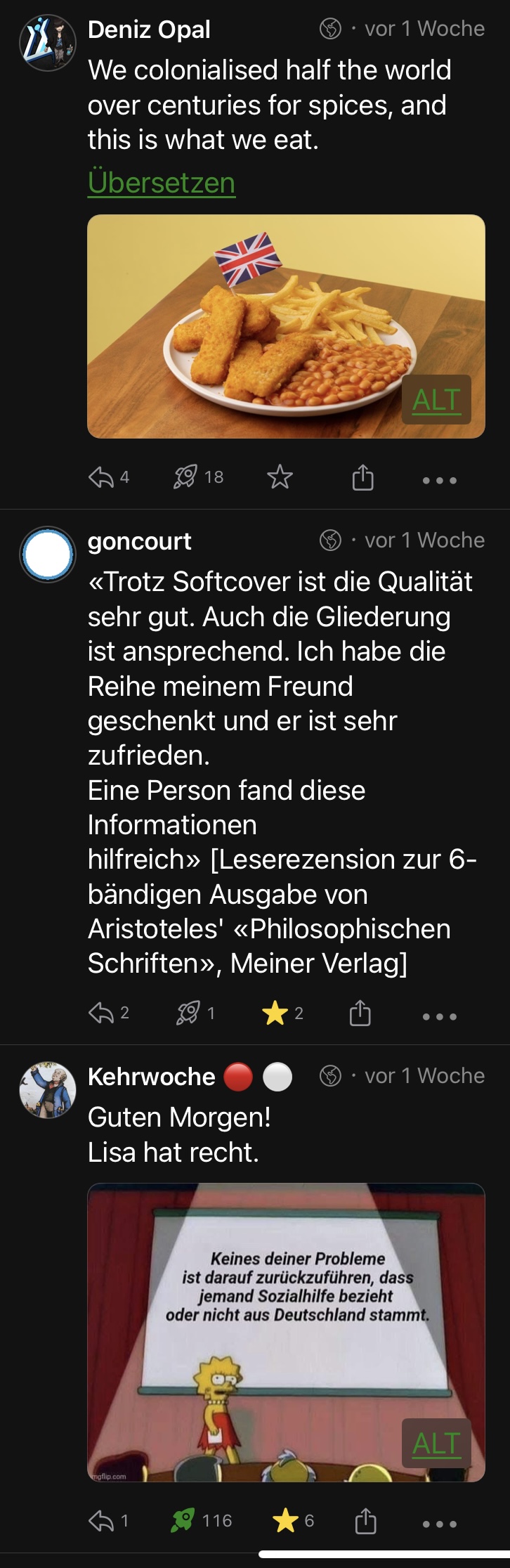510x1568 pixels.
Task: Reply to Kehrwoche's post
Action: tap(101, 1522)
